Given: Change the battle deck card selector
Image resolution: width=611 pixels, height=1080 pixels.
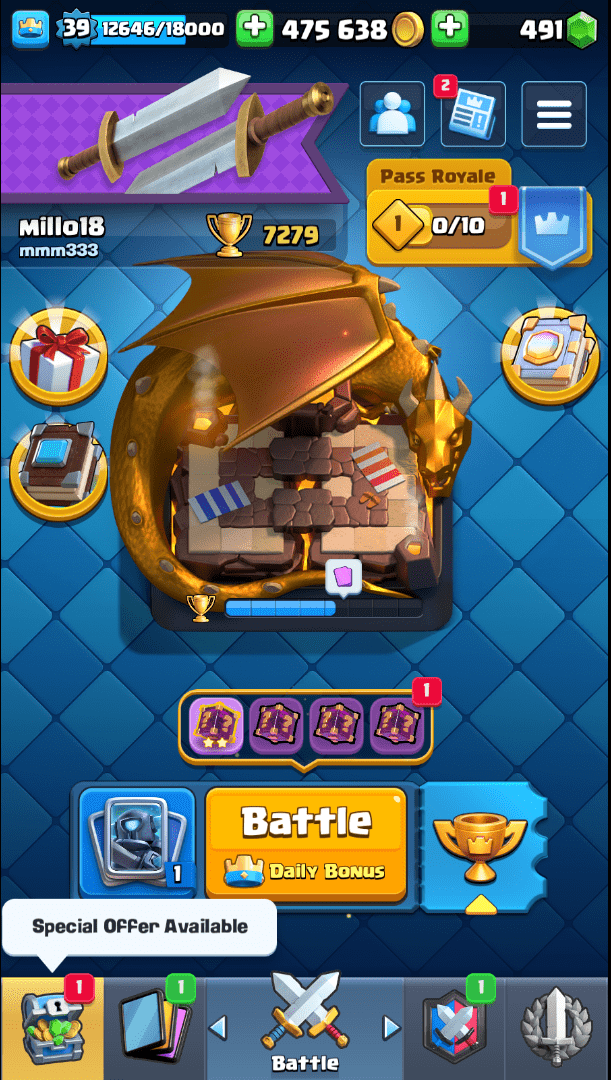Looking at the screenshot, I should 137,842.
